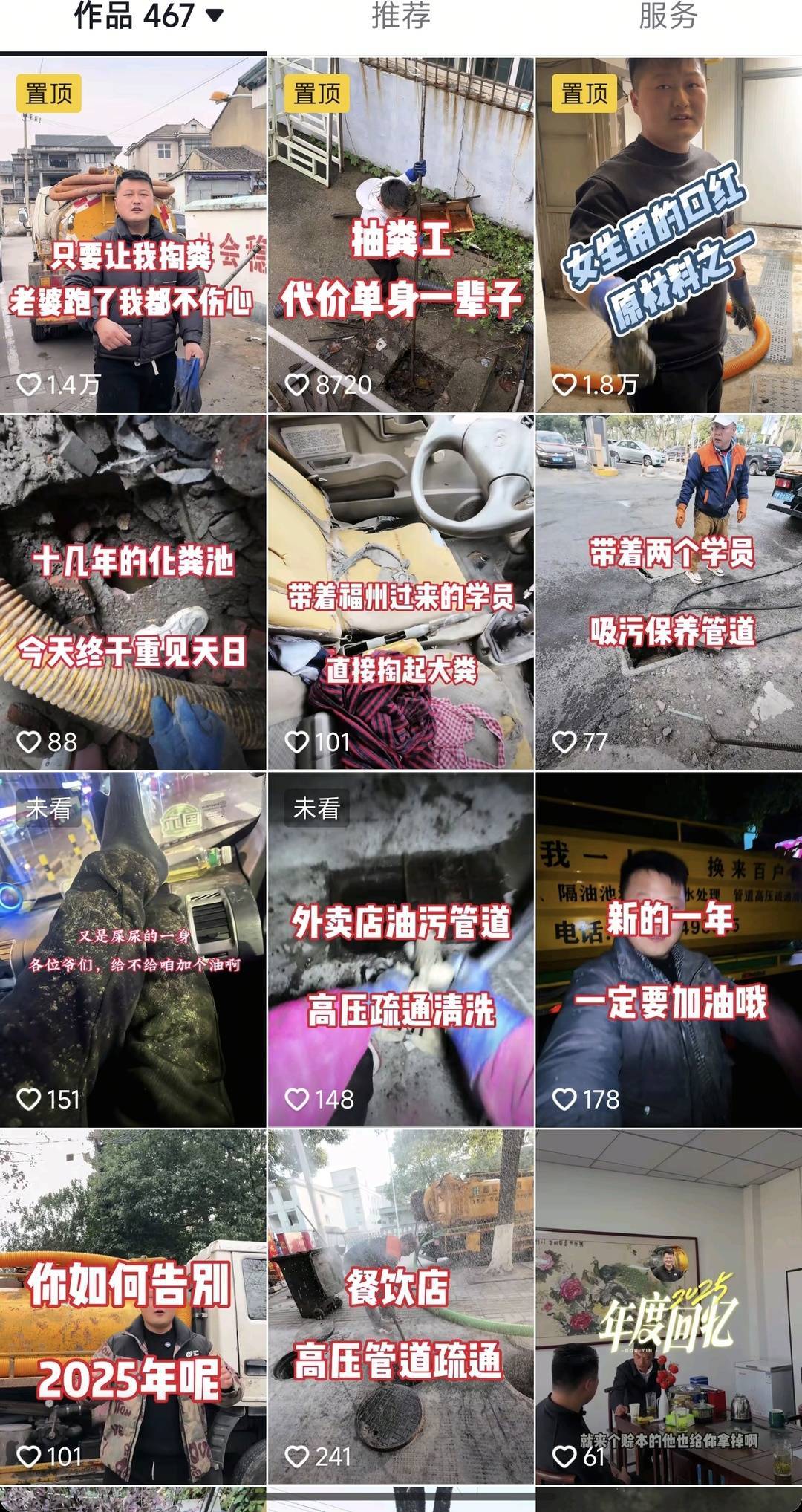Play unwatched video 又是屎尿的一身
This screenshot has width=802, height=1512.
[133, 950]
